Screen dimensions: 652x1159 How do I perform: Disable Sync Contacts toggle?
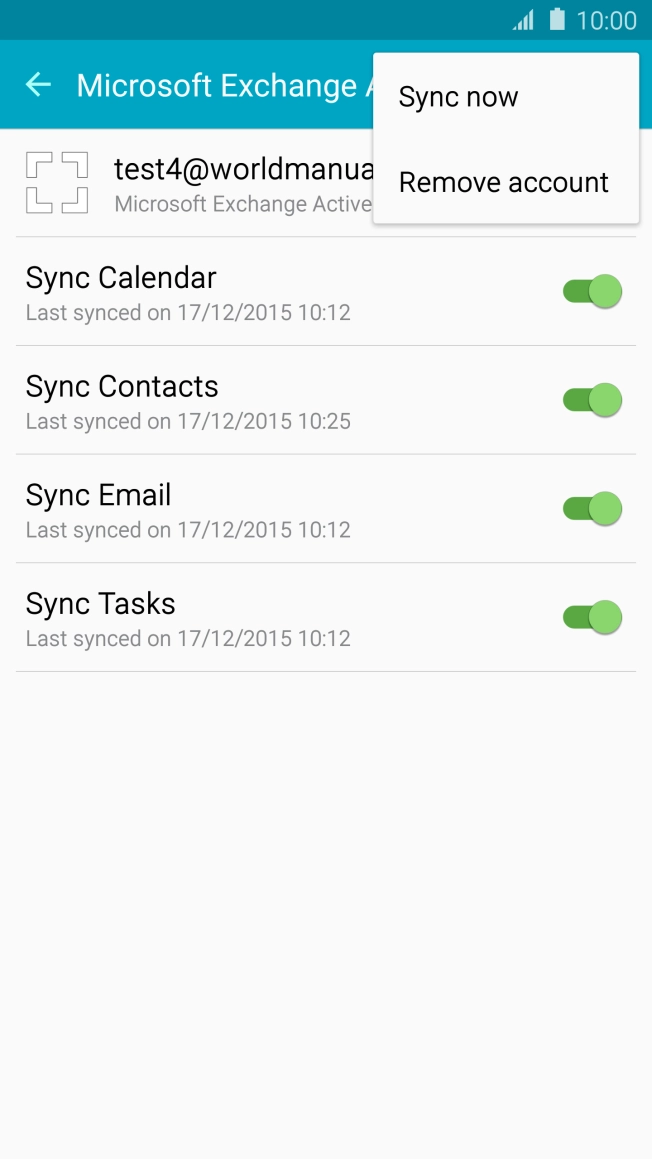pos(592,400)
